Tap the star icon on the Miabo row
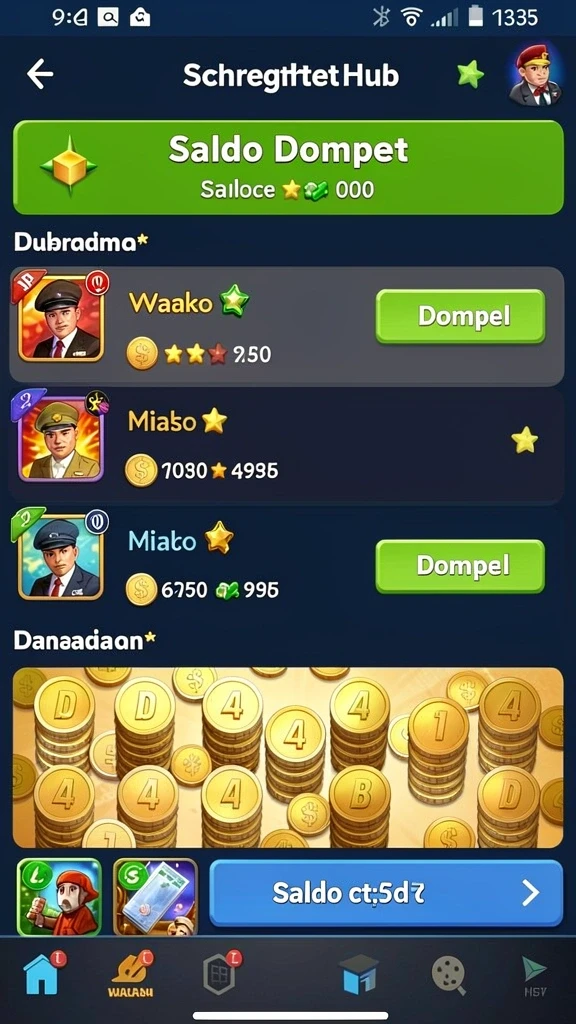576x1024 pixels. point(524,441)
